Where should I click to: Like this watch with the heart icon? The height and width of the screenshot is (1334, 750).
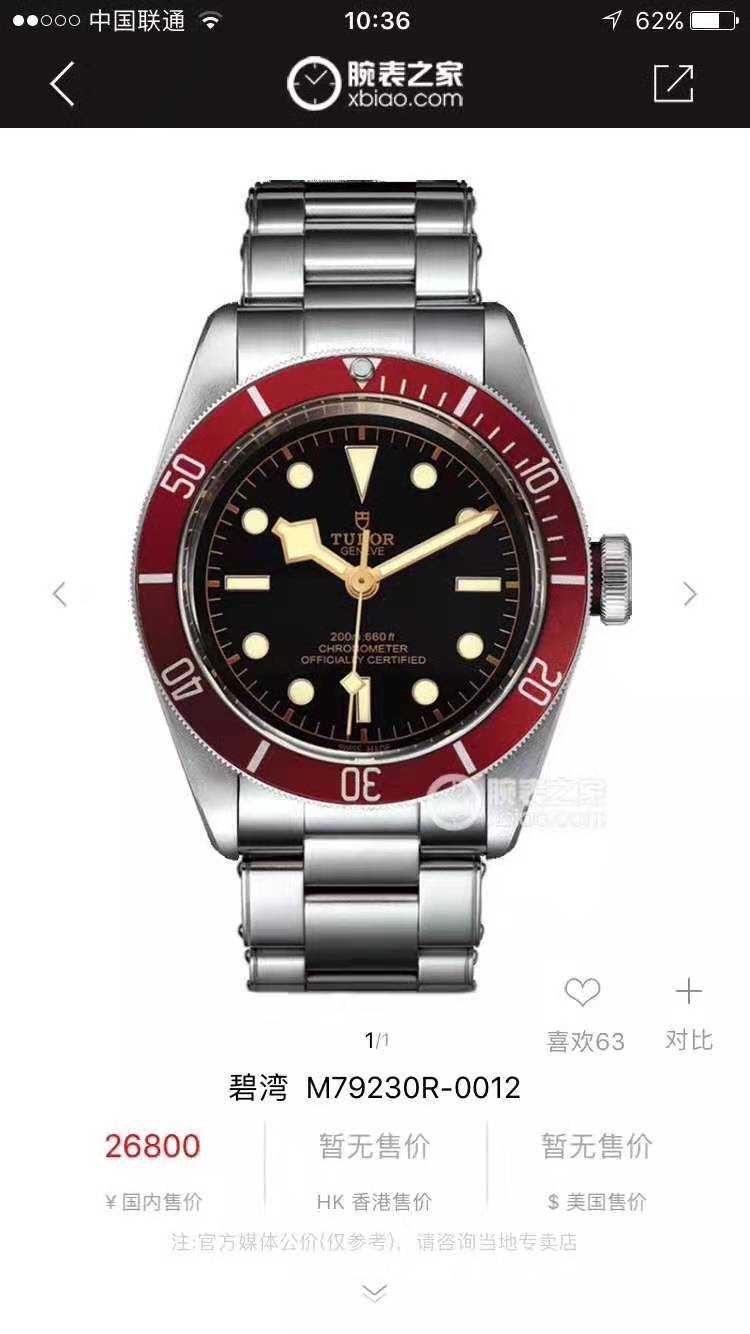pyautogui.click(x=582, y=993)
